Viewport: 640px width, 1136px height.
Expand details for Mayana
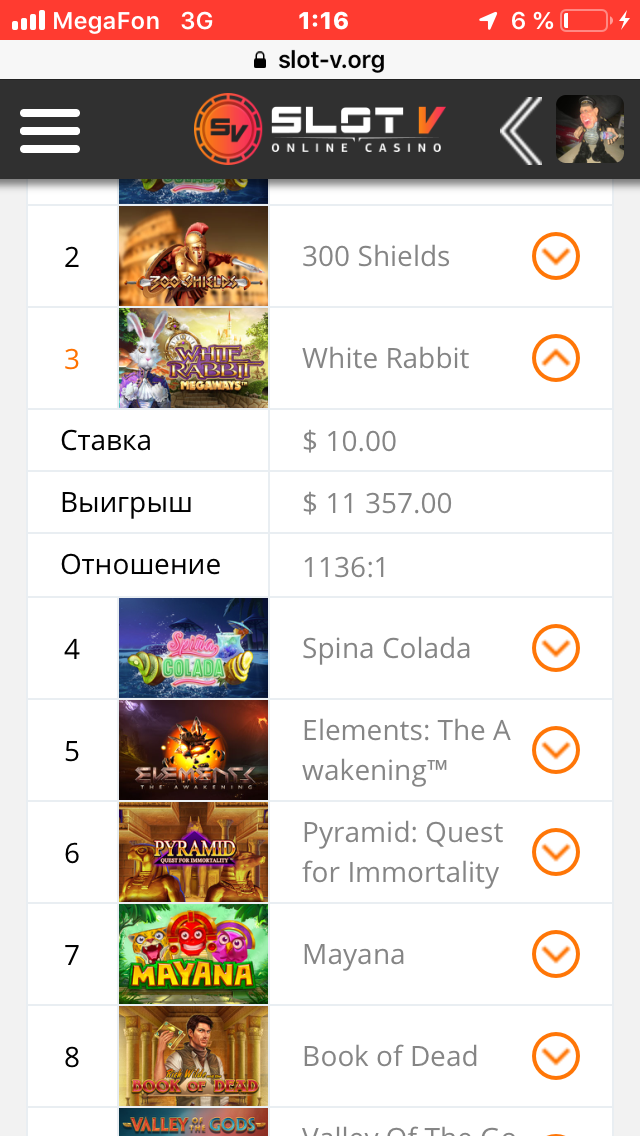pyautogui.click(x=556, y=954)
